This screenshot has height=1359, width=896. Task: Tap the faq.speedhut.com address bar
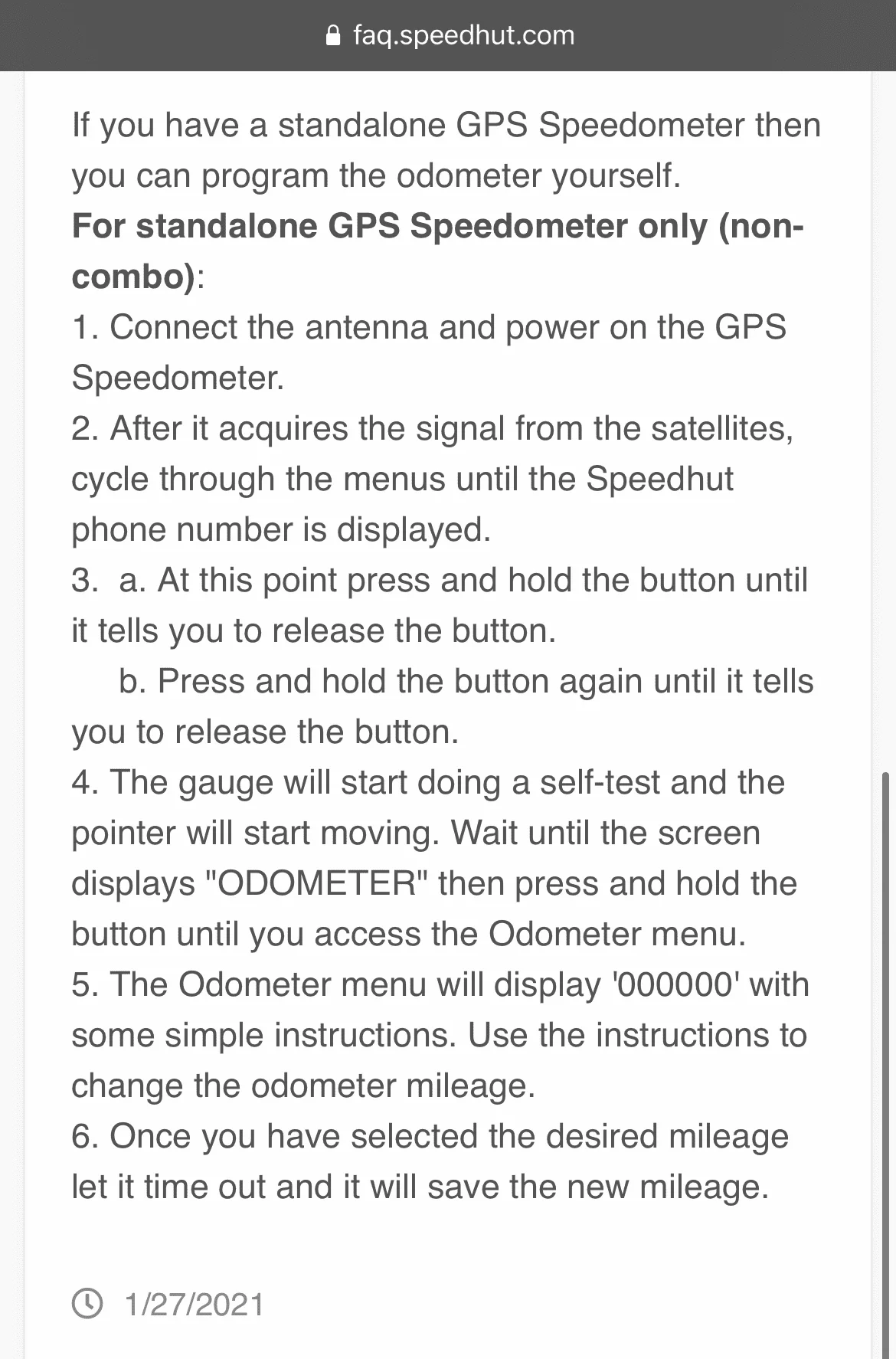[450, 35]
